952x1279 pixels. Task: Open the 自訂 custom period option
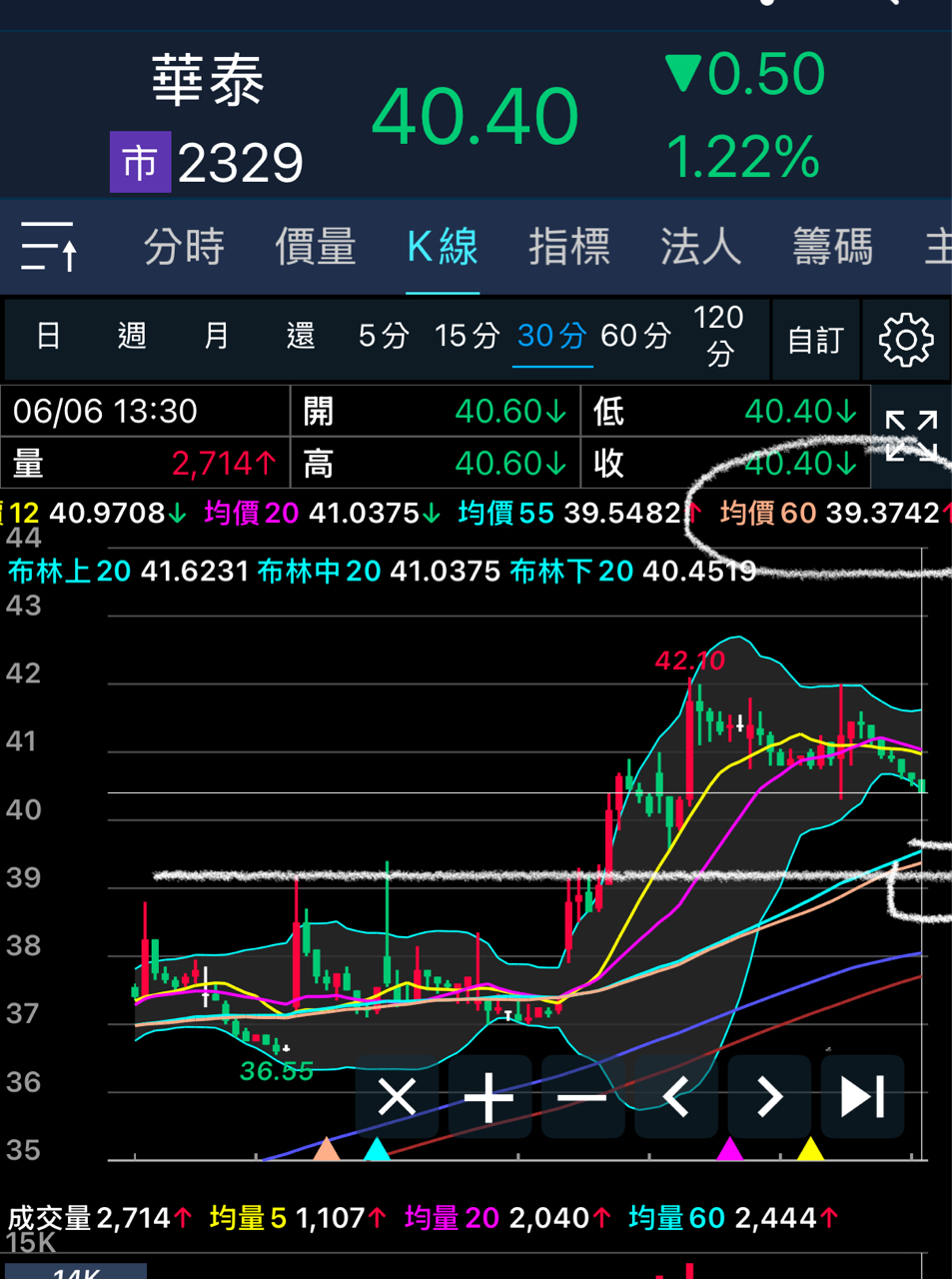point(815,341)
